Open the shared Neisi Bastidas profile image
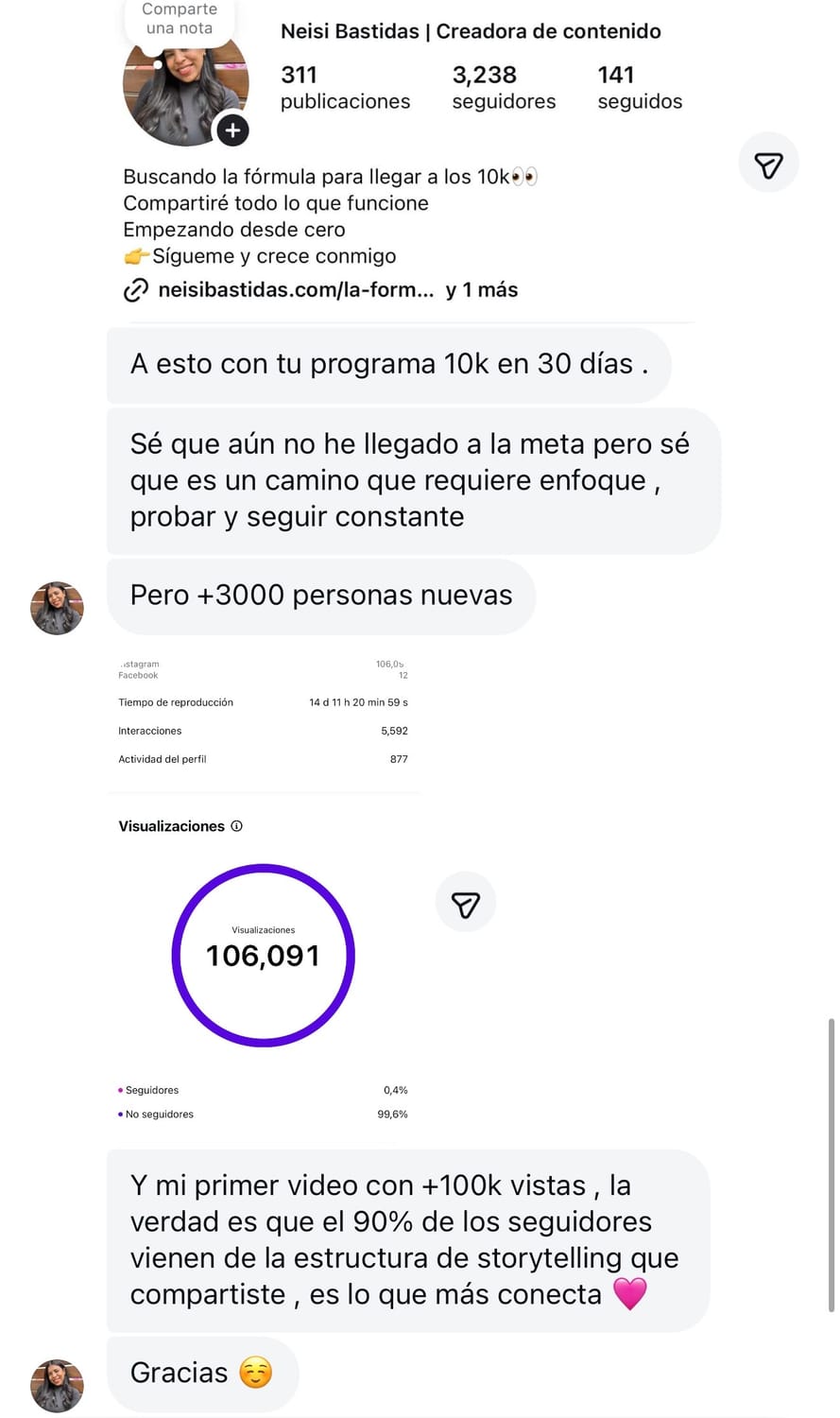 tap(406, 161)
